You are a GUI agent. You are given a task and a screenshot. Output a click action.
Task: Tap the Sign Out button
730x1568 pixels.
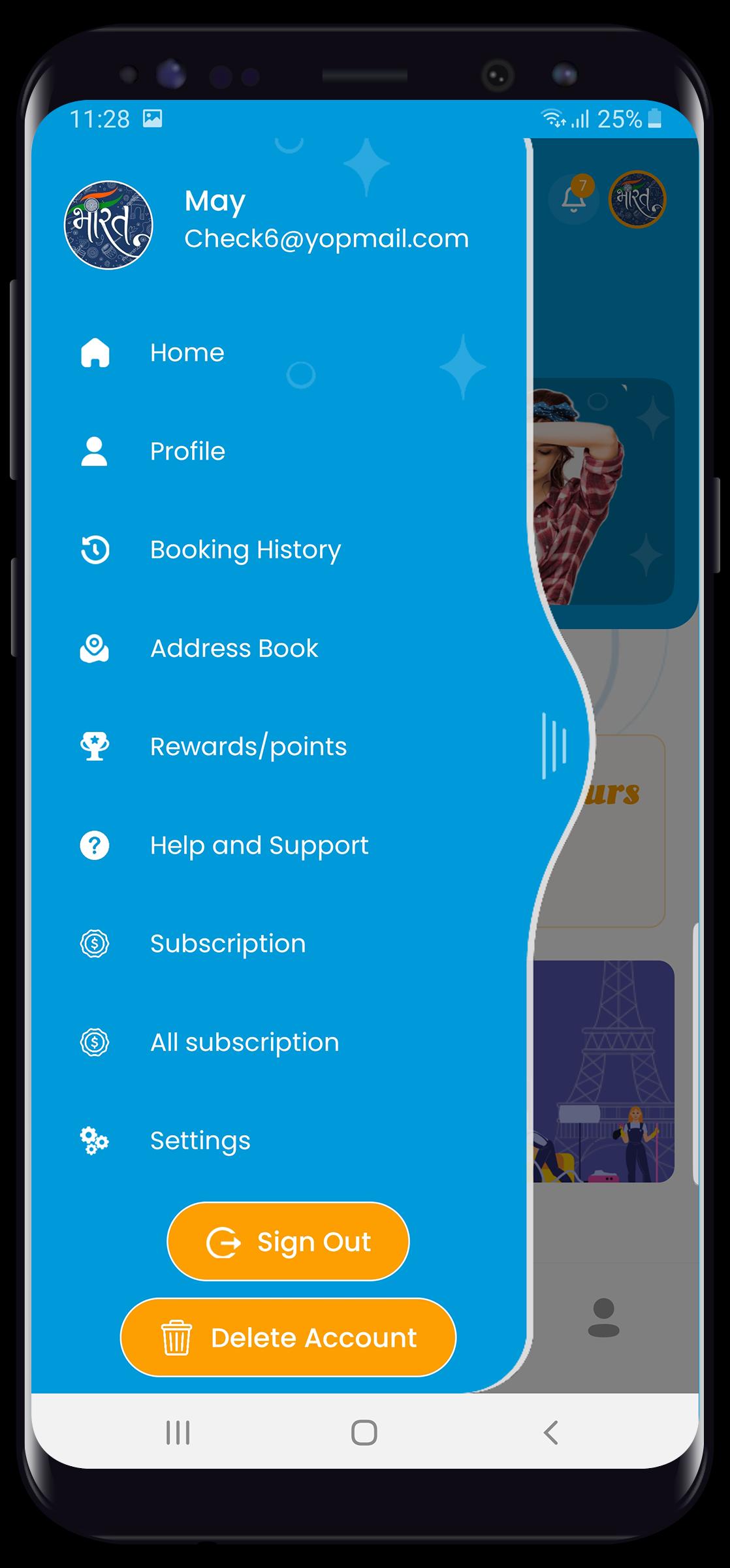pyautogui.click(x=288, y=1241)
